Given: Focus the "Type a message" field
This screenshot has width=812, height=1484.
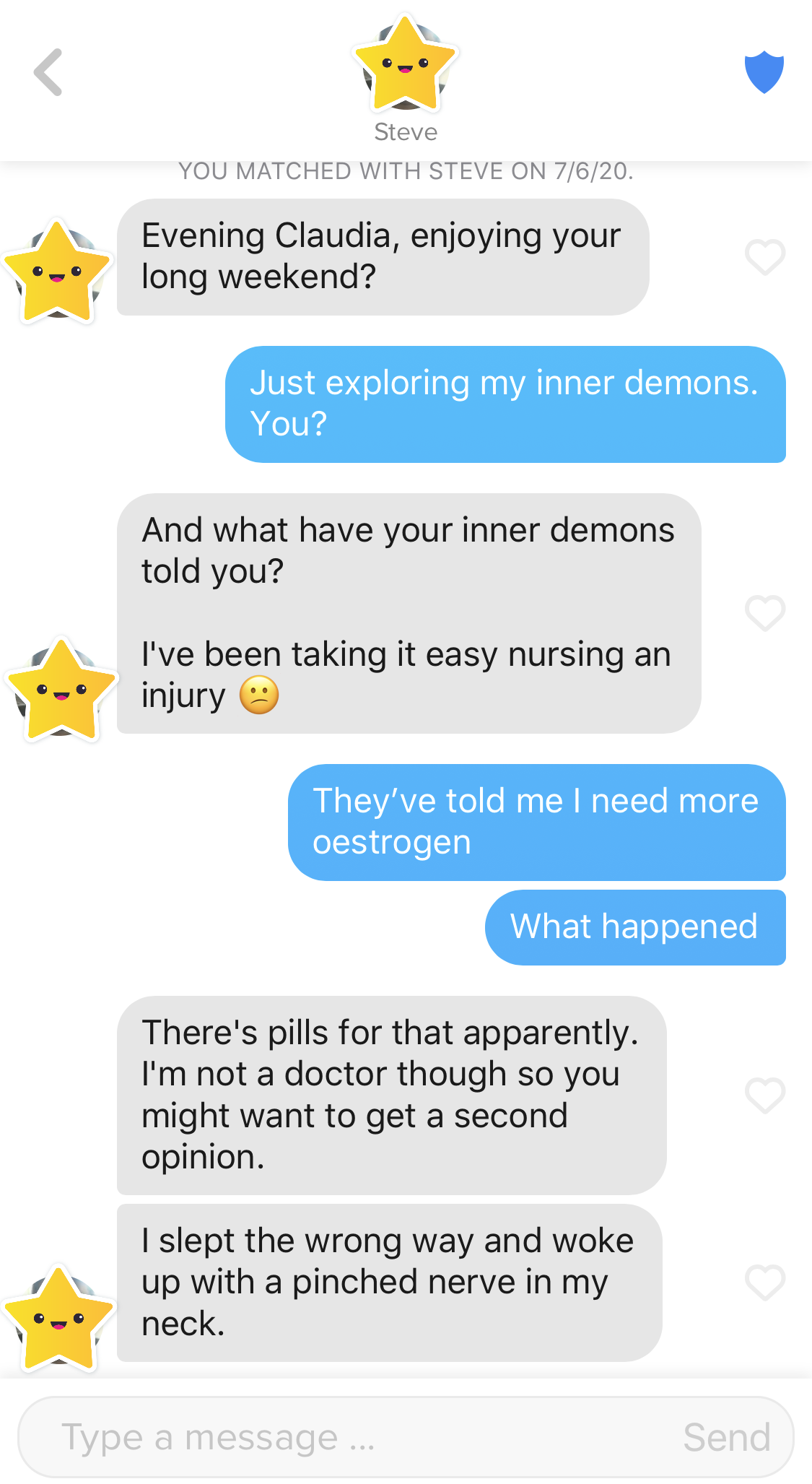Looking at the screenshot, I should click(346, 1437).
